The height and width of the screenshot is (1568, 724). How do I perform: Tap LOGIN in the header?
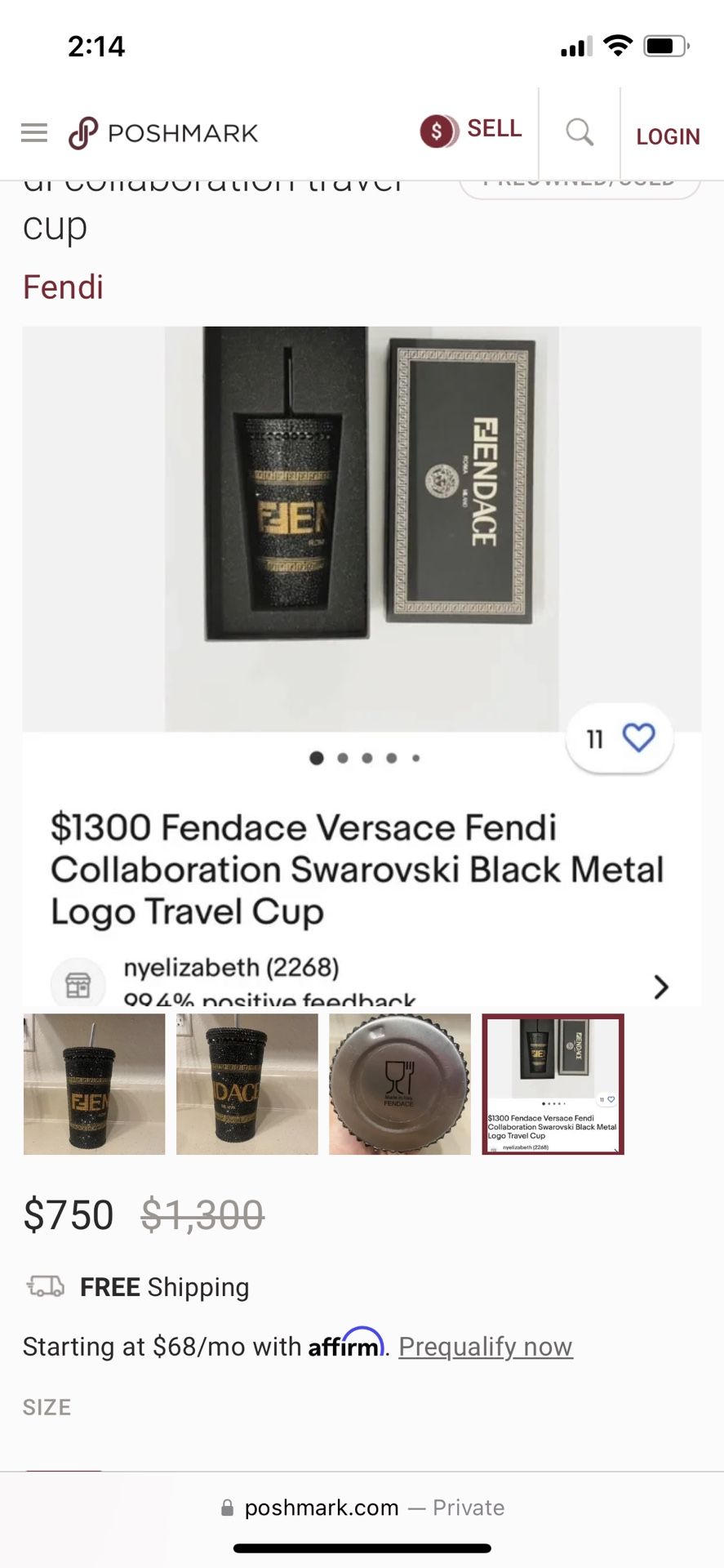tap(667, 136)
